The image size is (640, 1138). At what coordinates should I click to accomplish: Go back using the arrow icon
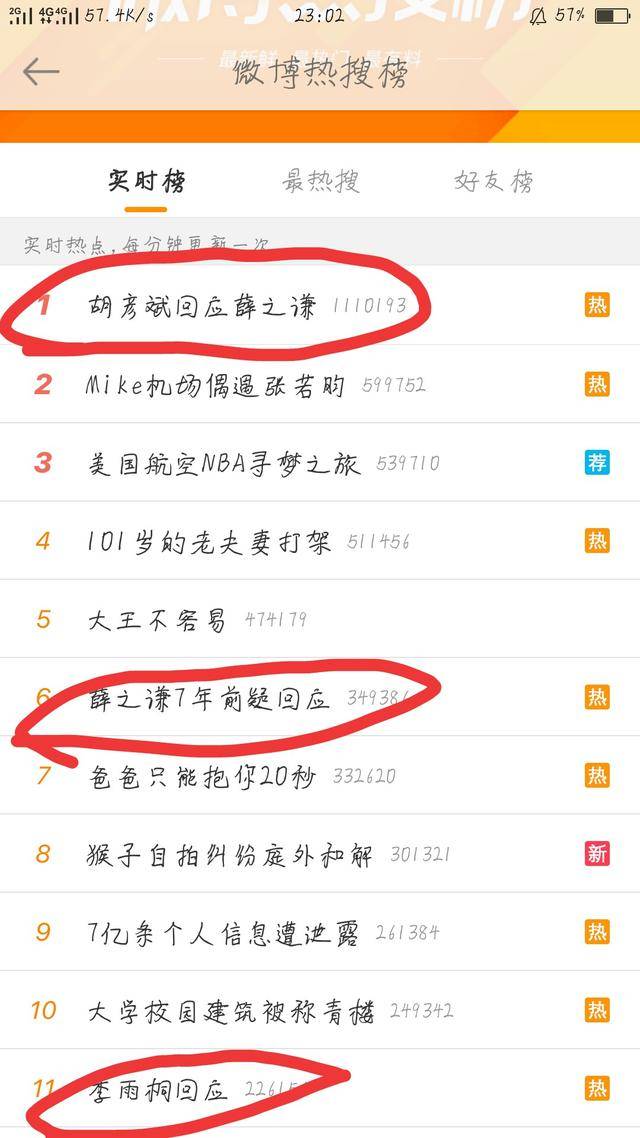(x=42, y=72)
